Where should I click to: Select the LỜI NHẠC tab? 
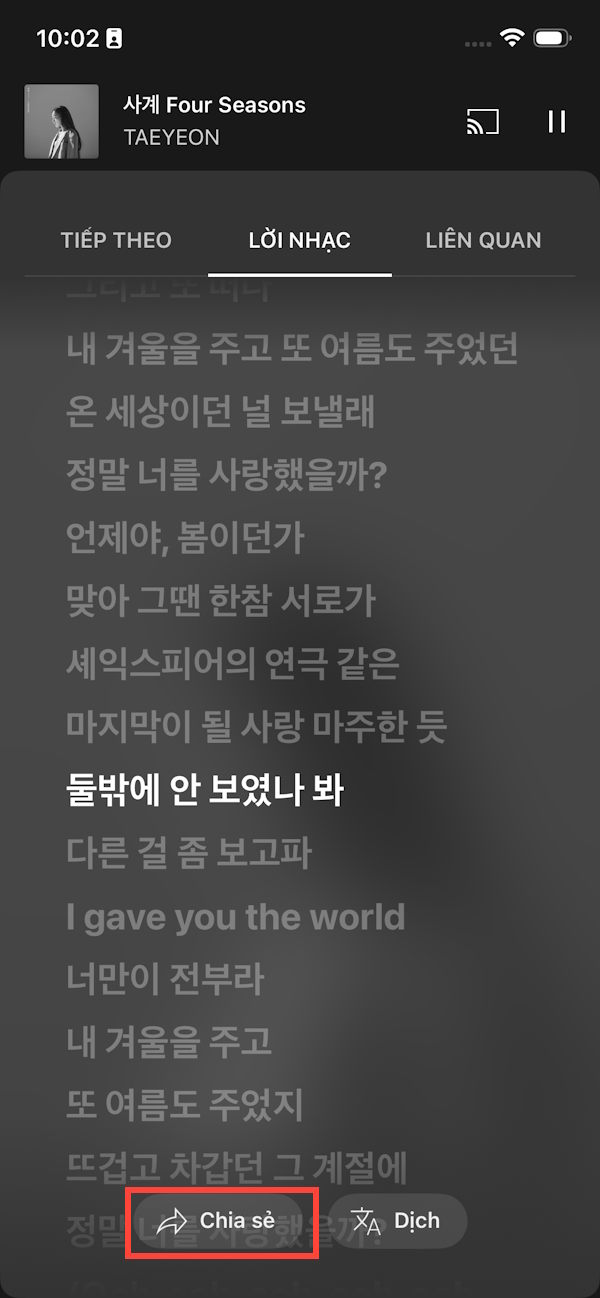[299, 240]
